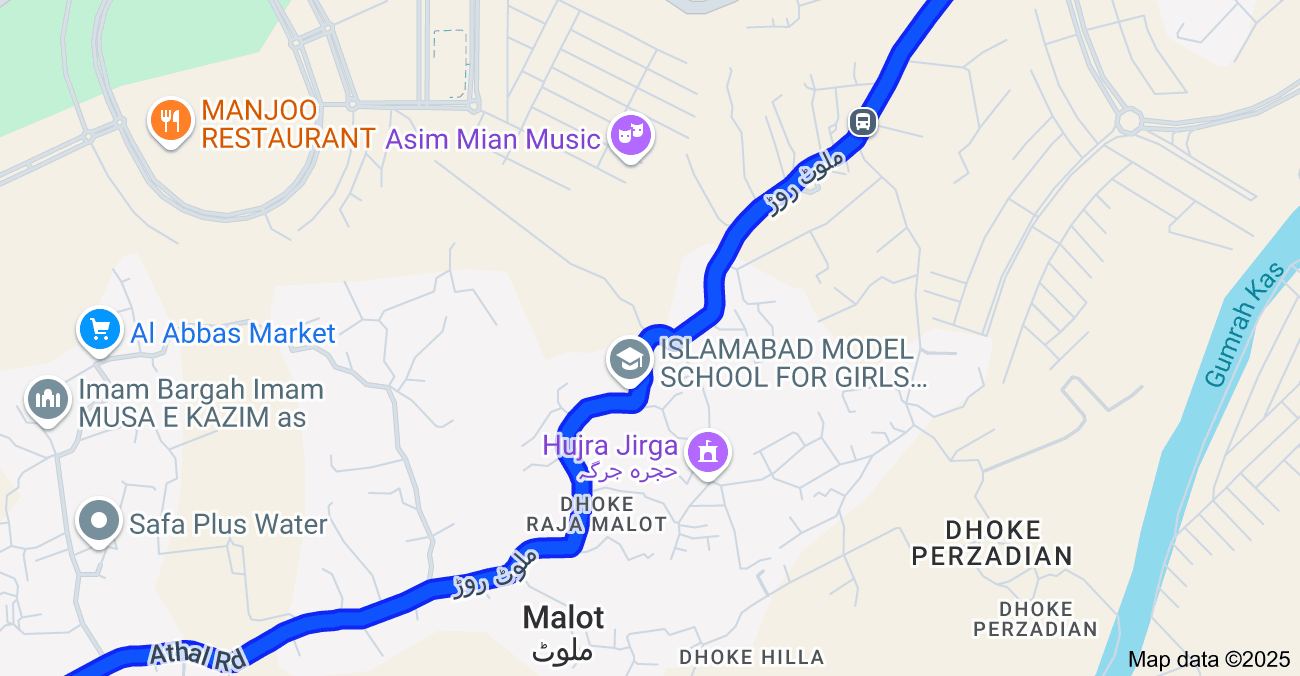Open the MANJOO RESTAURANT map pin
The width and height of the screenshot is (1300, 676).
171,121
